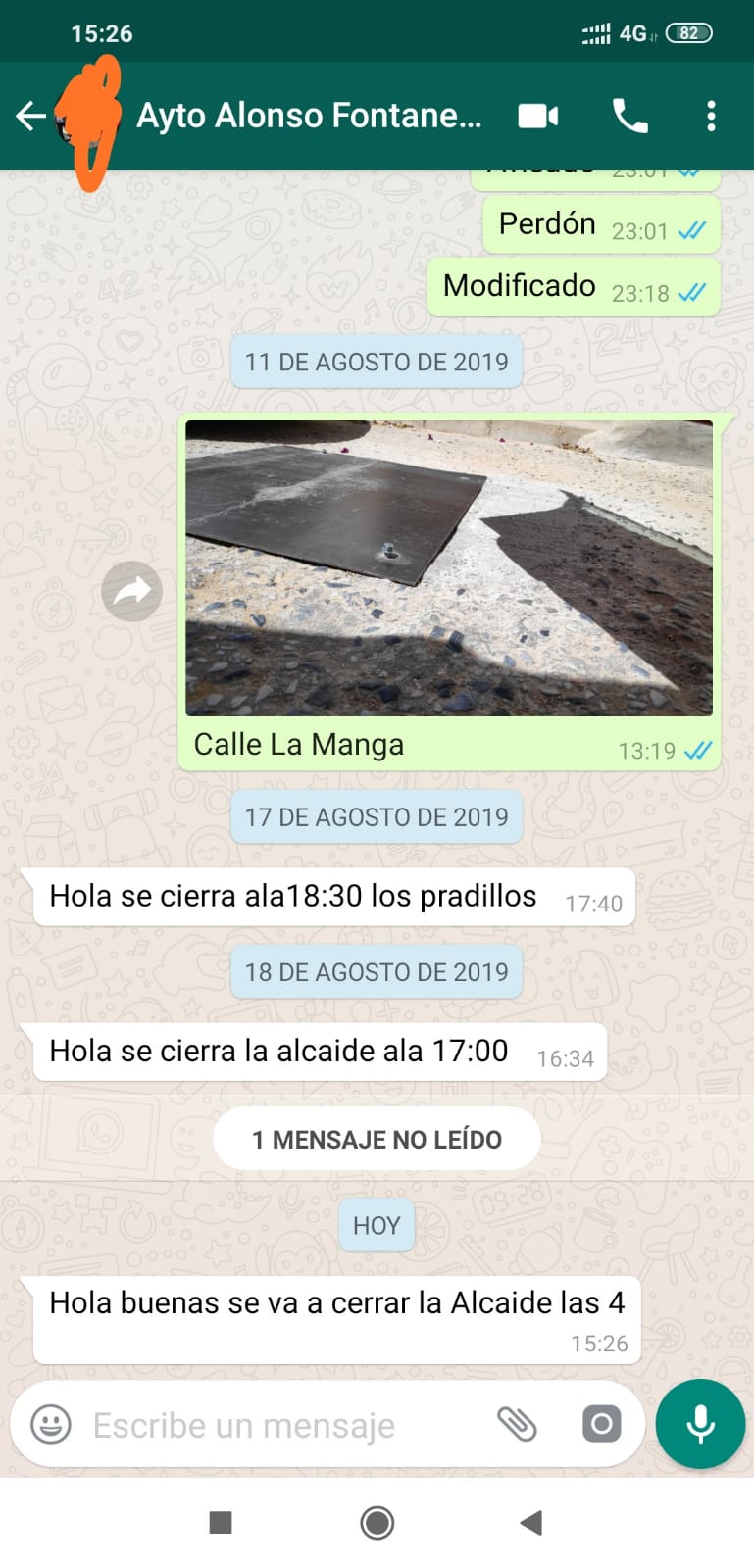Tap the system home button

tap(377, 1522)
